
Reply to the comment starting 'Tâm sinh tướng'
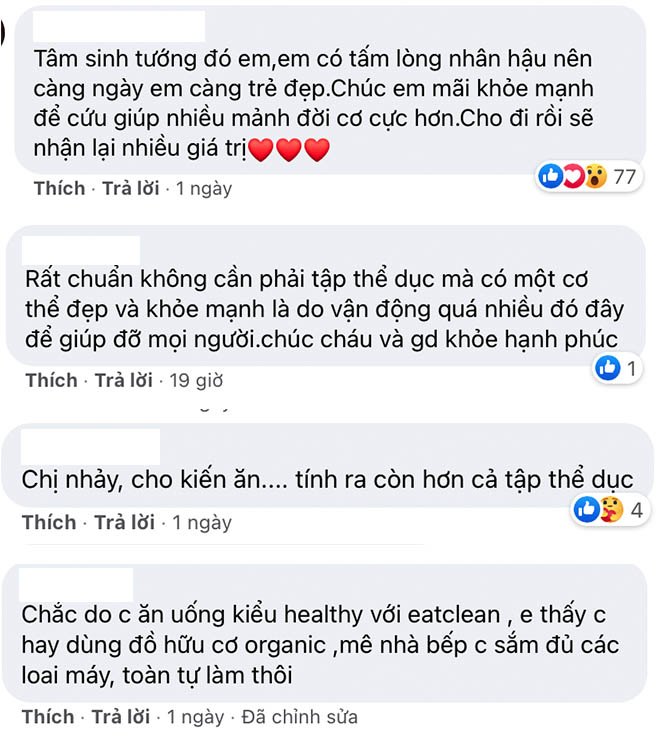[134, 188]
